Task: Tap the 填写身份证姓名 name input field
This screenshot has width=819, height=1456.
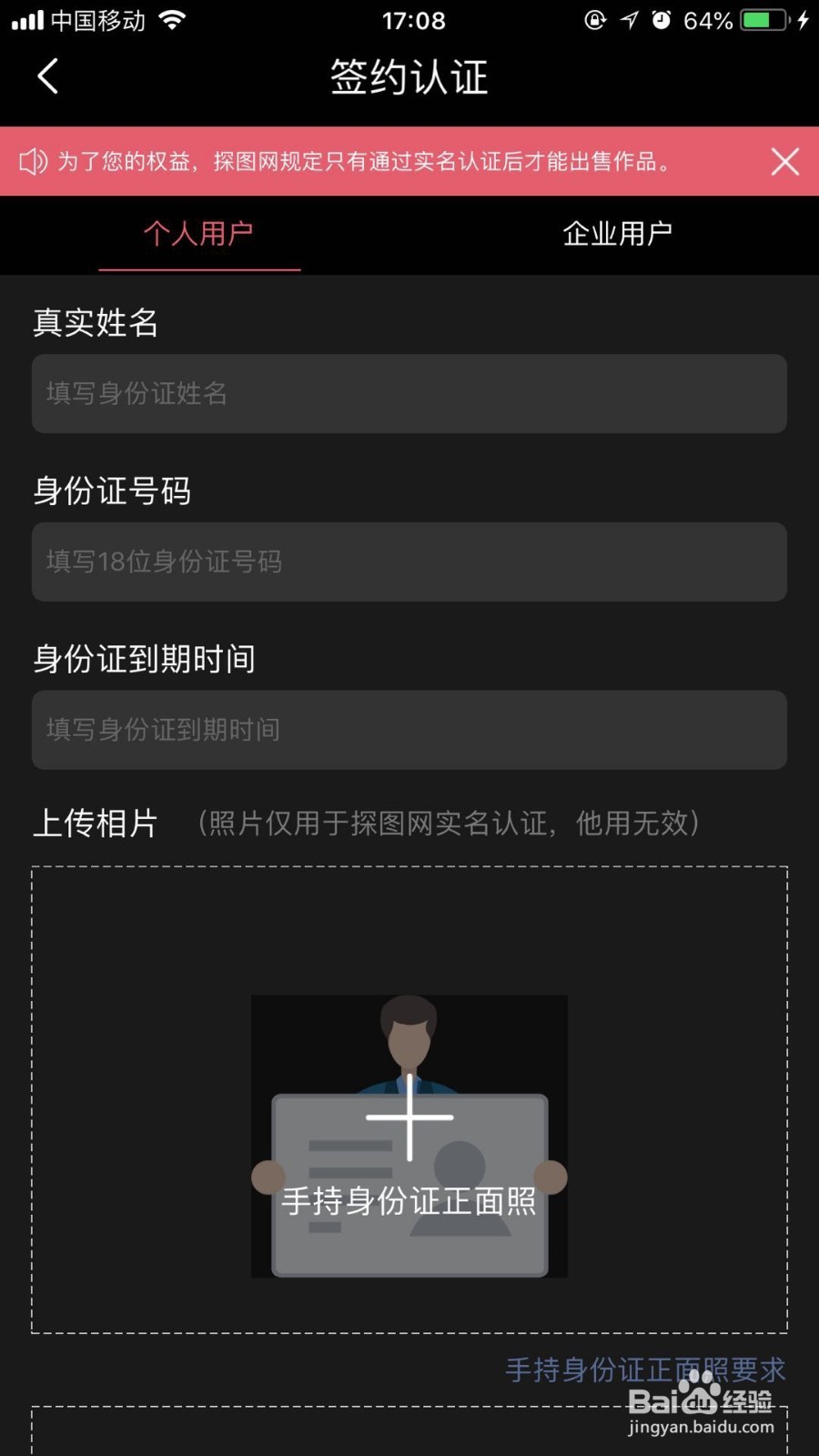Action: point(409,394)
